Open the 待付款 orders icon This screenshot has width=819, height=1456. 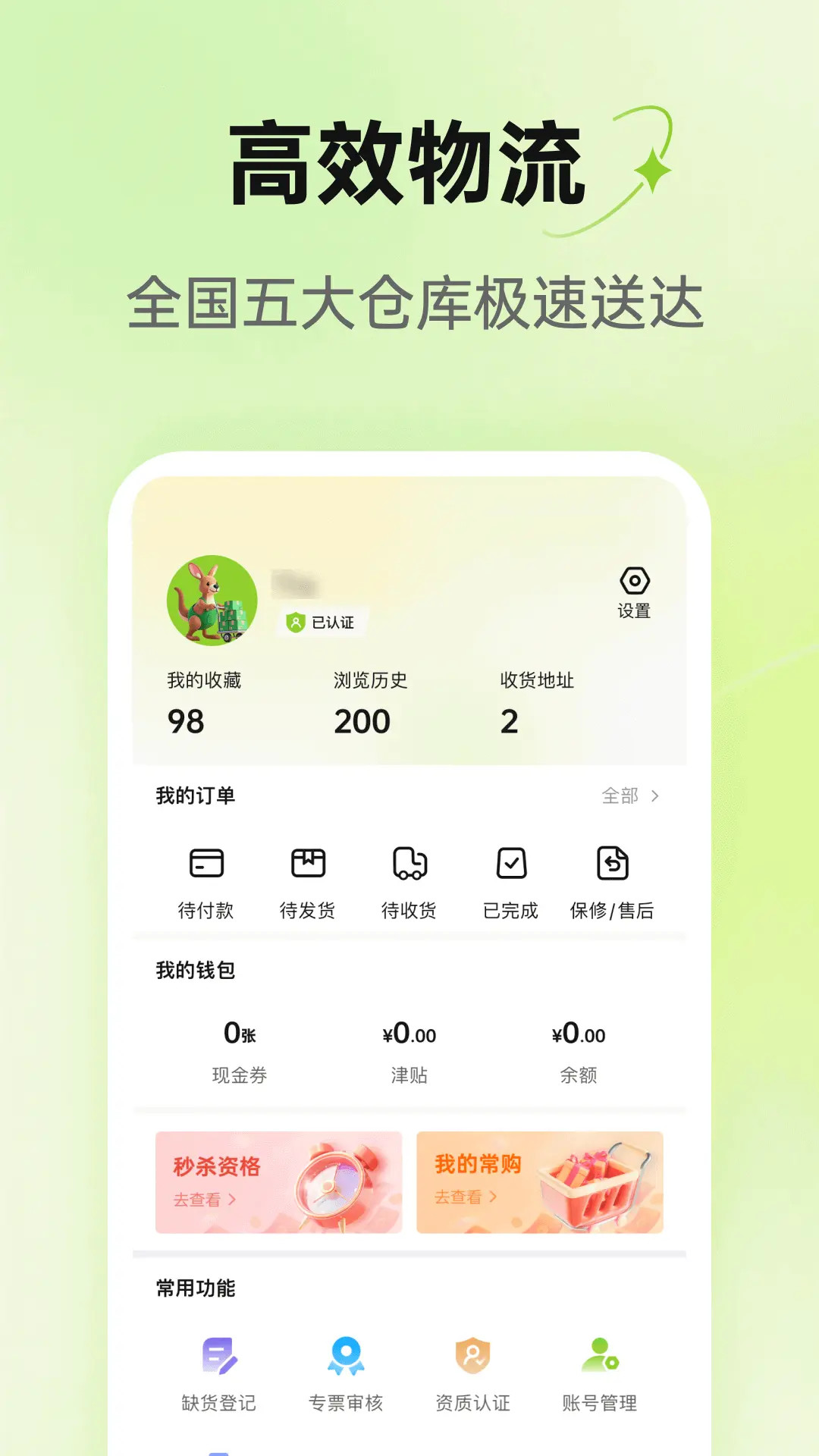[x=205, y=864]
